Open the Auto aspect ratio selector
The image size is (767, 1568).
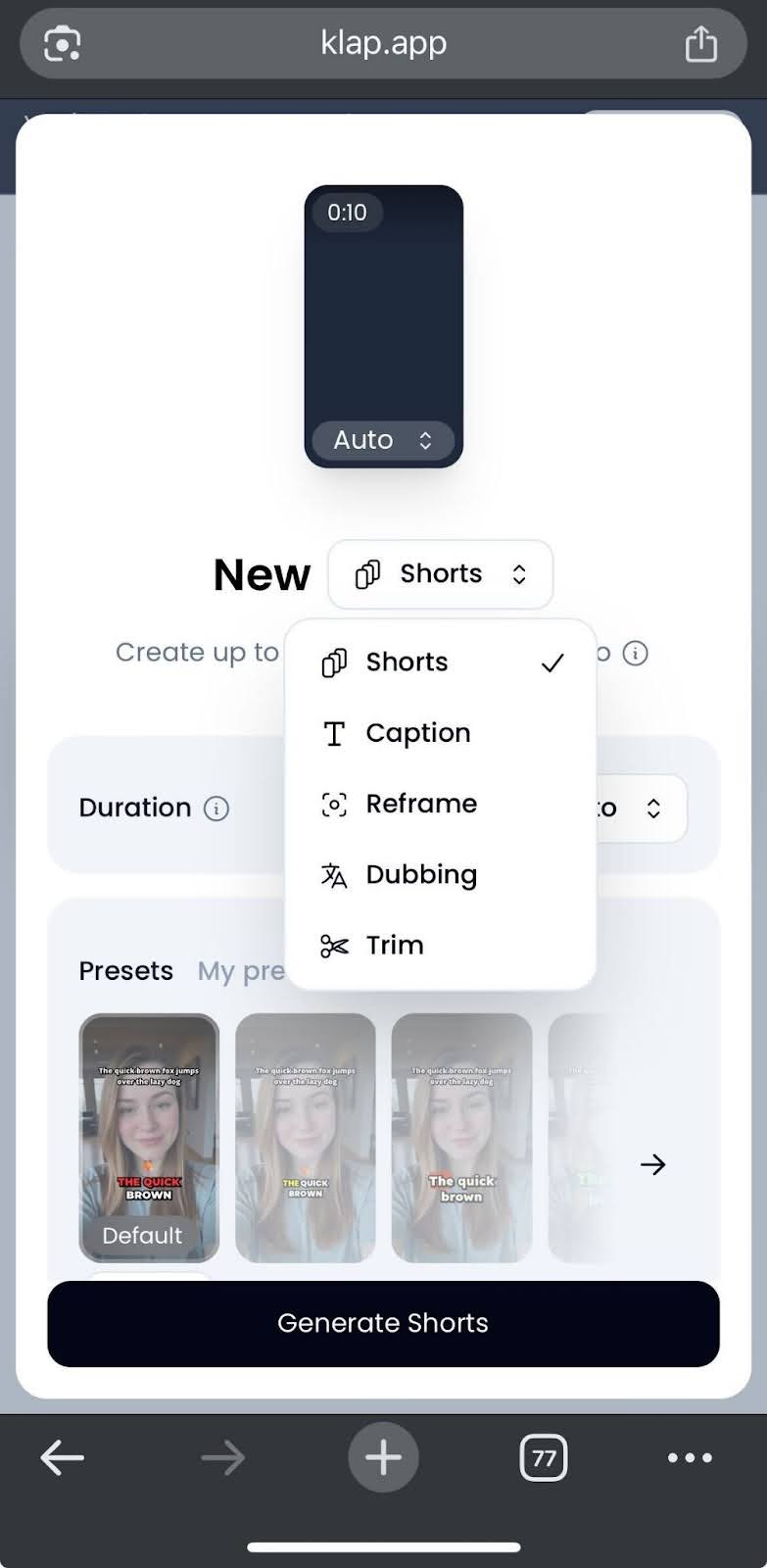[383, 440]
